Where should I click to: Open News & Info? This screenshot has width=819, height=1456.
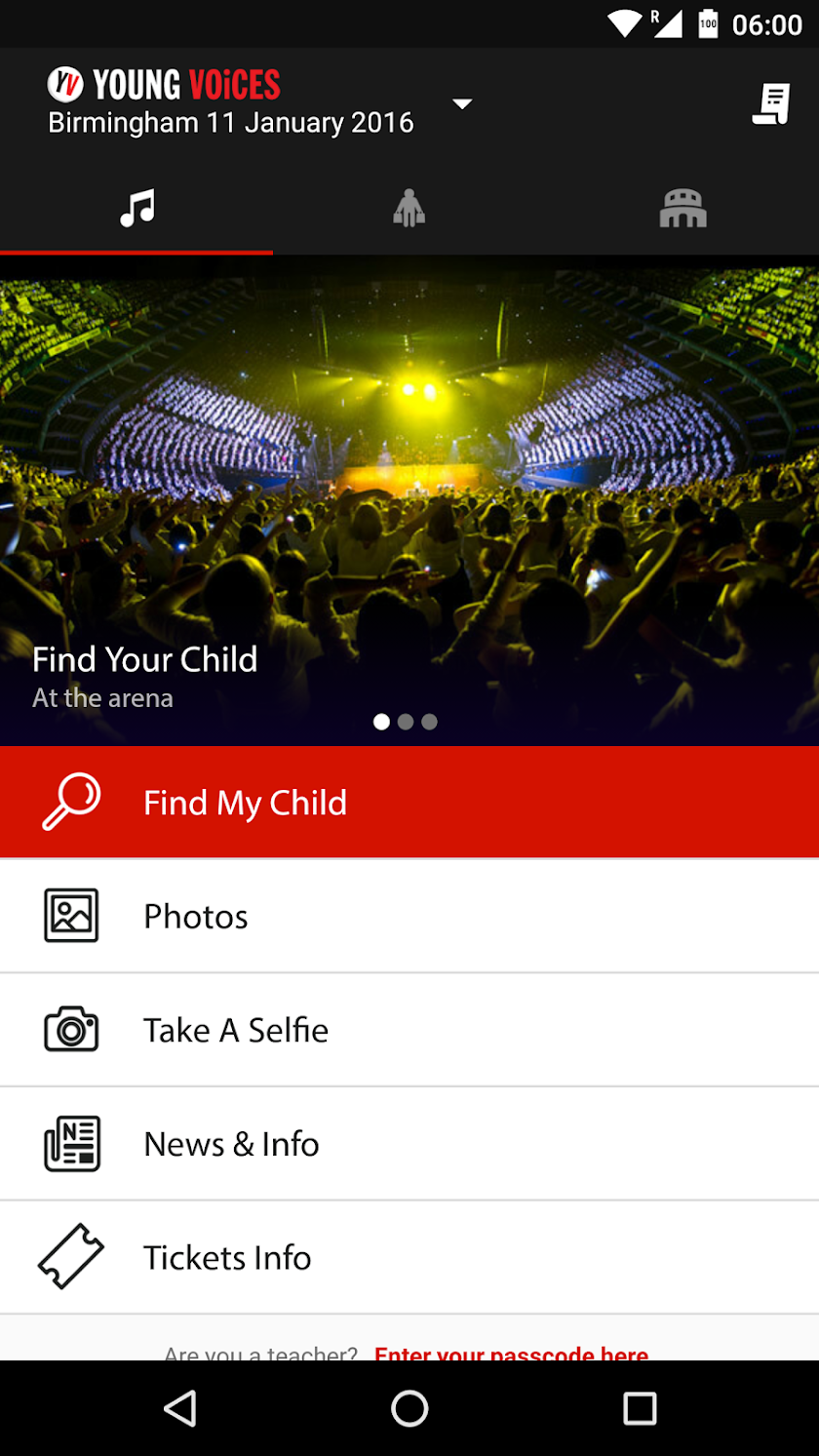click(409, 1144)
